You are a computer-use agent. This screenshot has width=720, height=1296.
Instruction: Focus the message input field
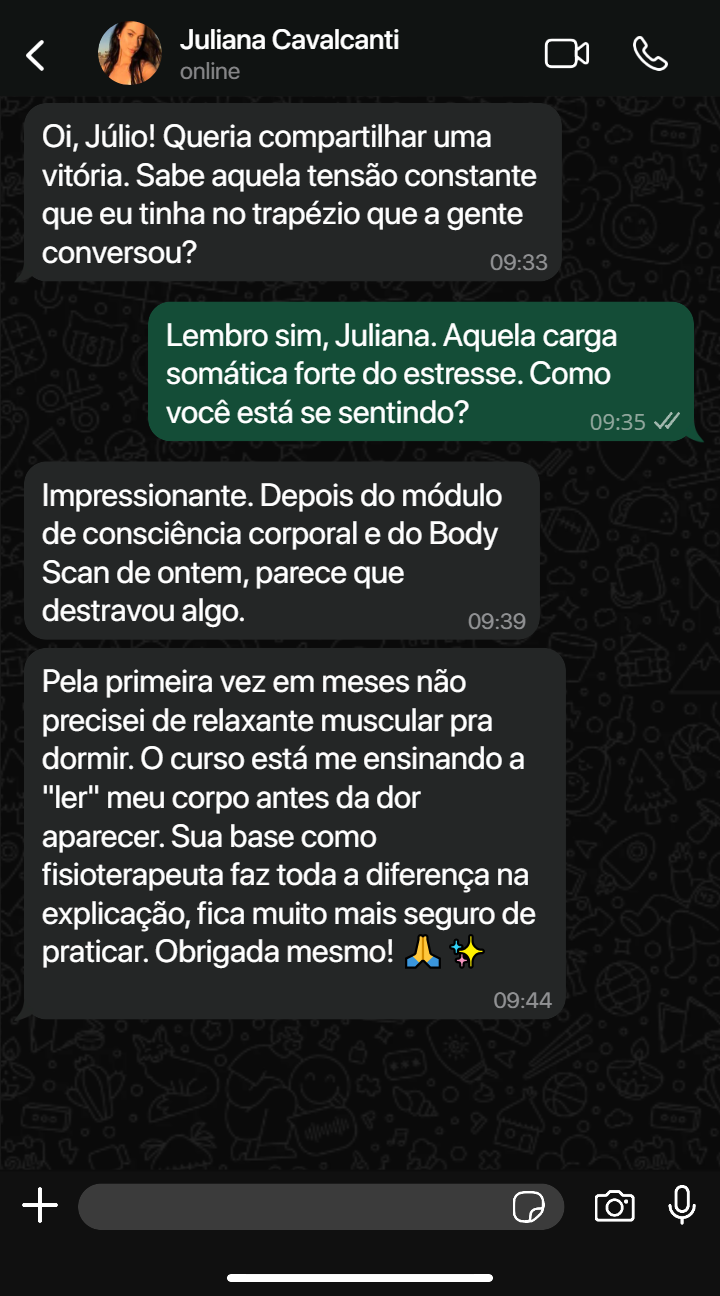tap(290, 1207)
